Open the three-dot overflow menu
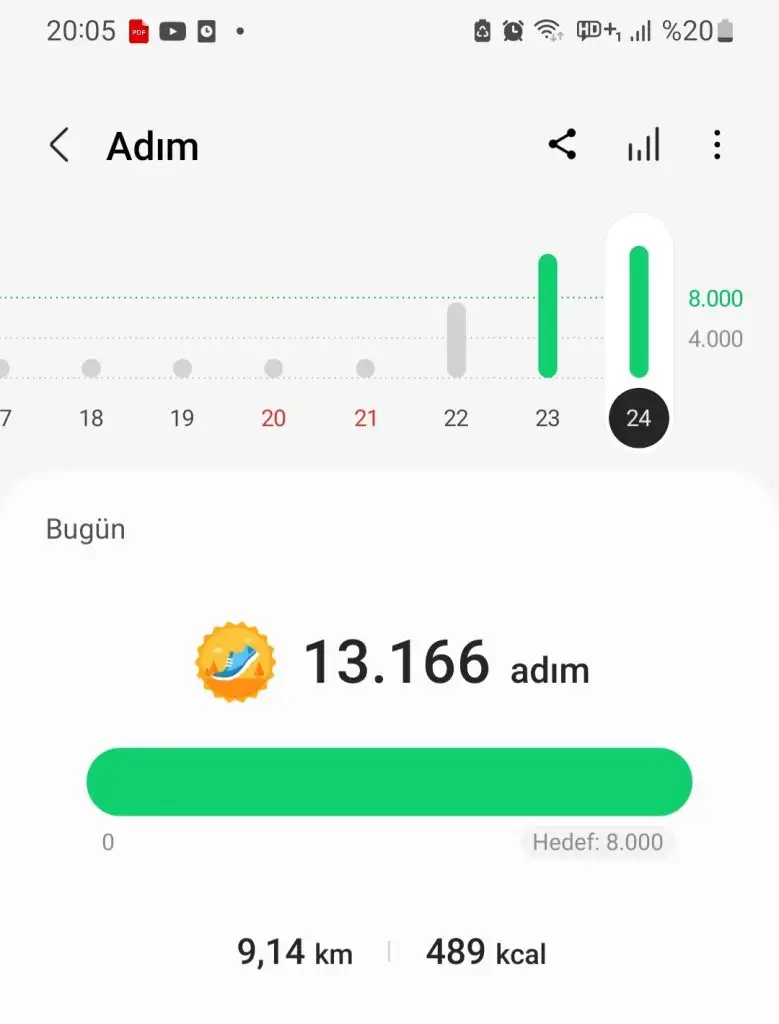The height and width of the screenshot is (1024, 779). pos(716,146)
